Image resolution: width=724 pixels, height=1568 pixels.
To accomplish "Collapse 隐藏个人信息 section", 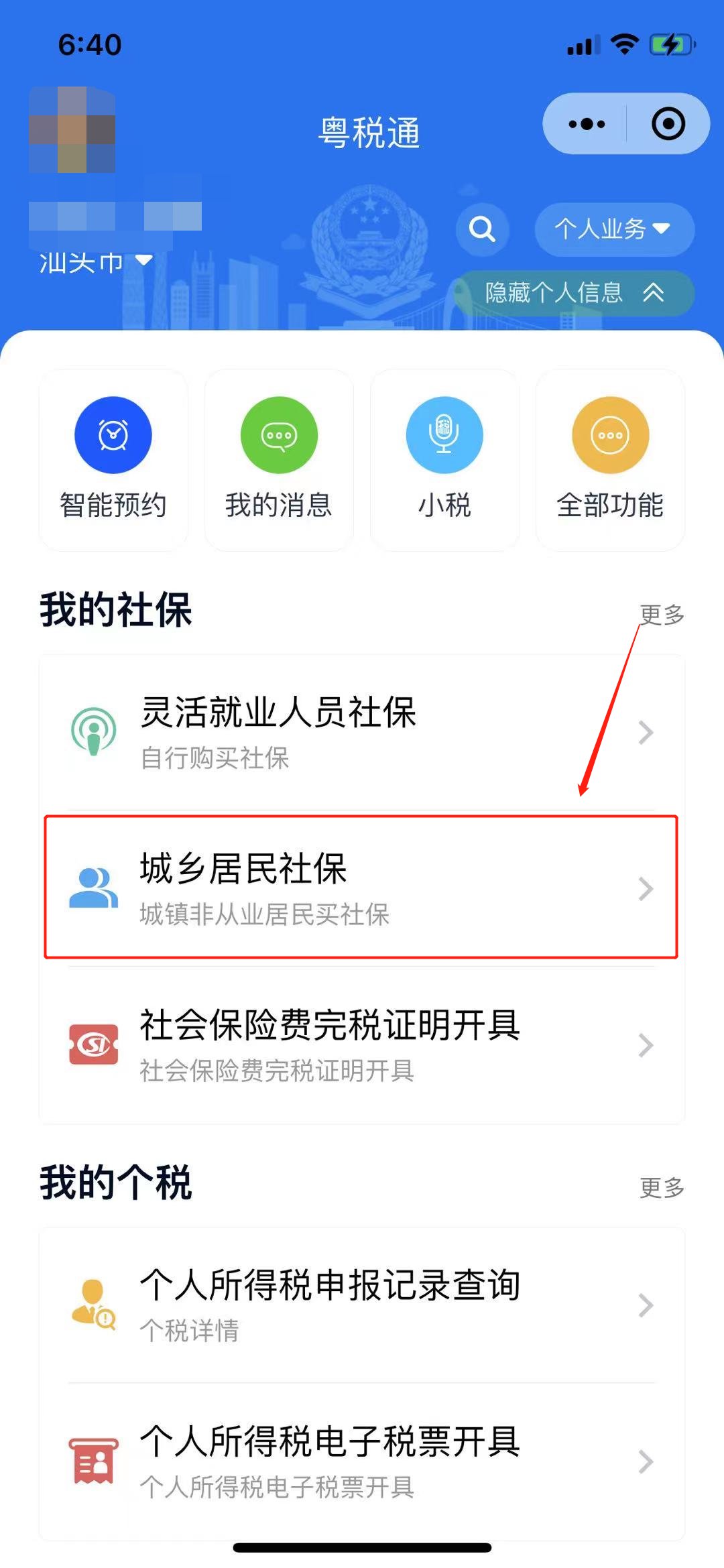I will point(575,293).
